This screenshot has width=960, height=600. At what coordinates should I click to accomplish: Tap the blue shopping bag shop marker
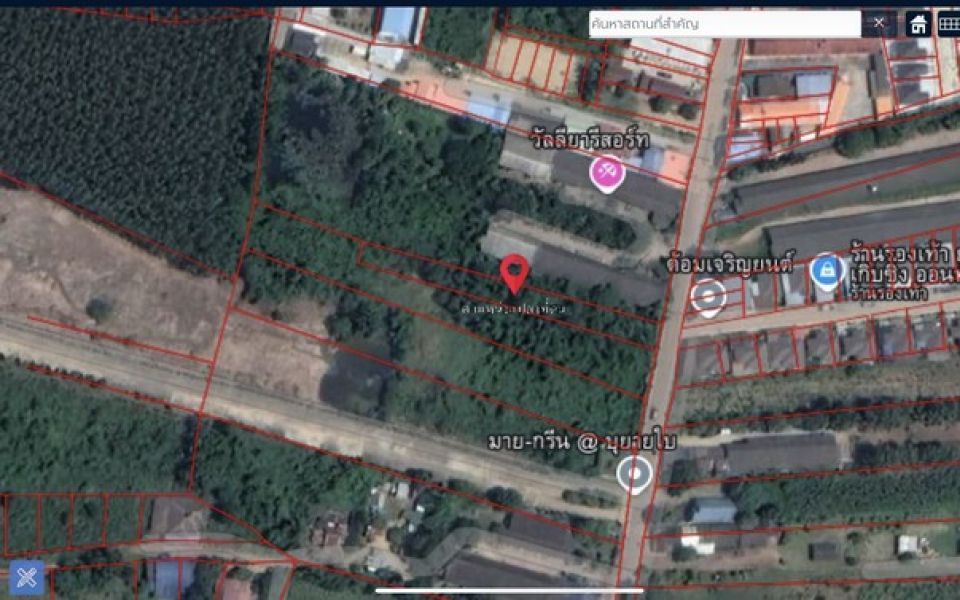[826, 268]
